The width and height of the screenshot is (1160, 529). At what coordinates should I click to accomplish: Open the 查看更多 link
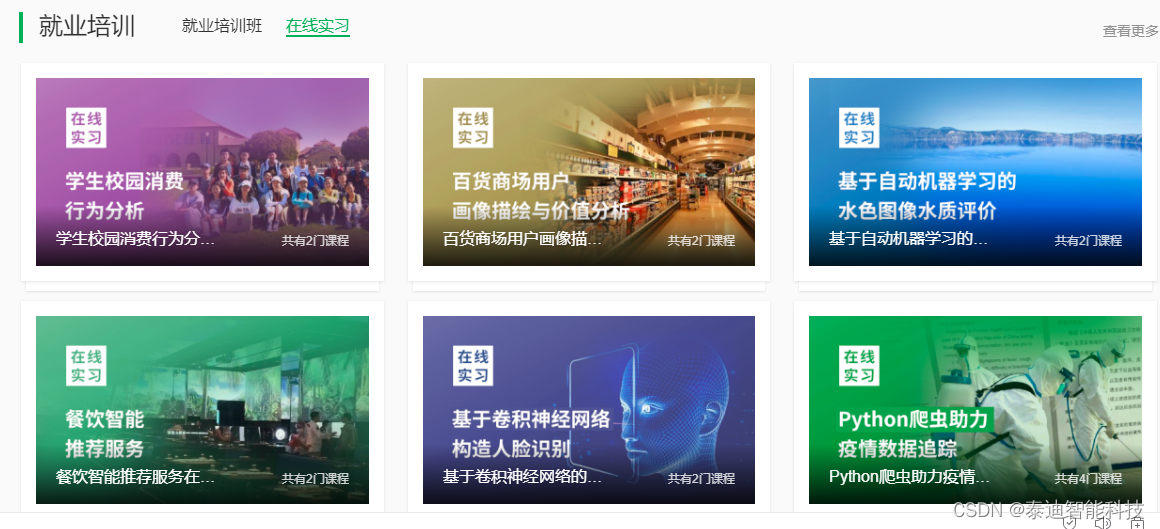tap(1130, 31)
